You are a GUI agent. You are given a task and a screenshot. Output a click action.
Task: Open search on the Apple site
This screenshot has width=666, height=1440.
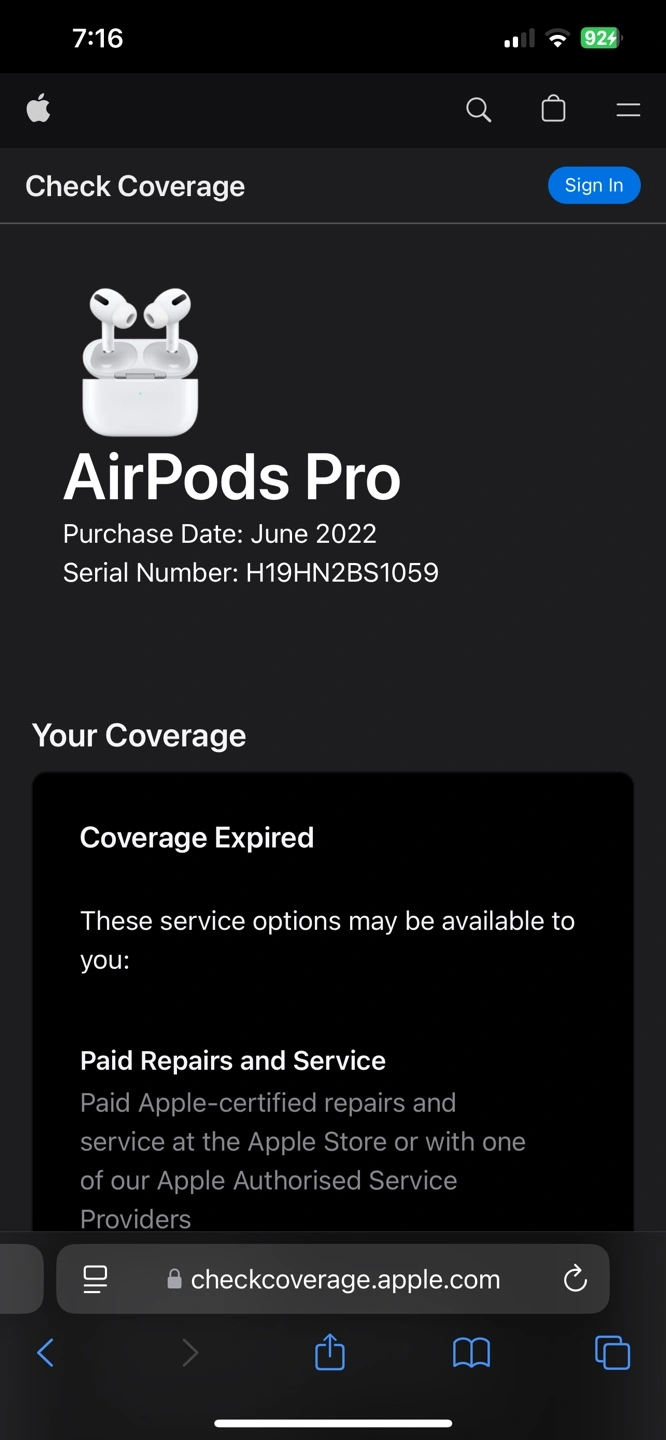point(479,110)
